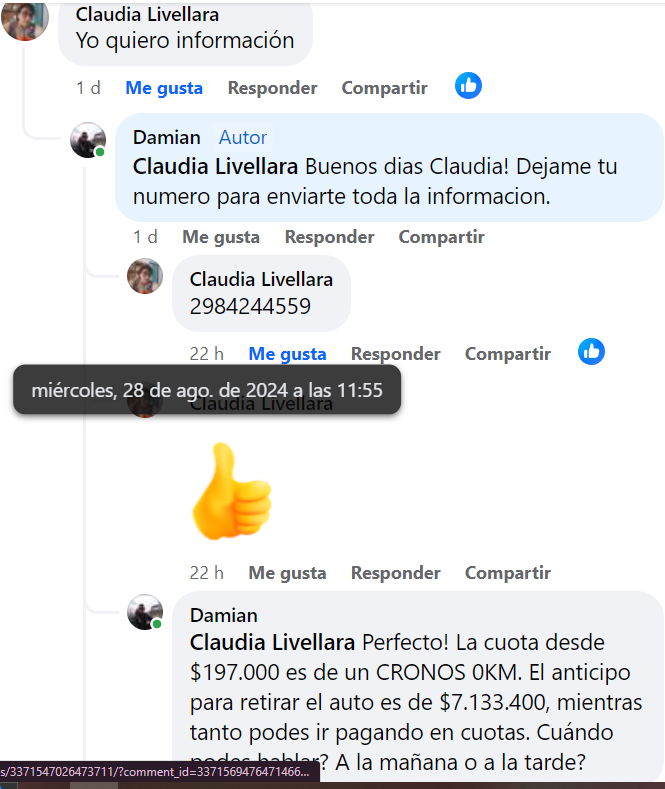Open the Claudia Livellara mention in the 'Perfecto!' reply
Image resolution: width=665 pixels, height=789 pixels.
[x=272, y=641]
